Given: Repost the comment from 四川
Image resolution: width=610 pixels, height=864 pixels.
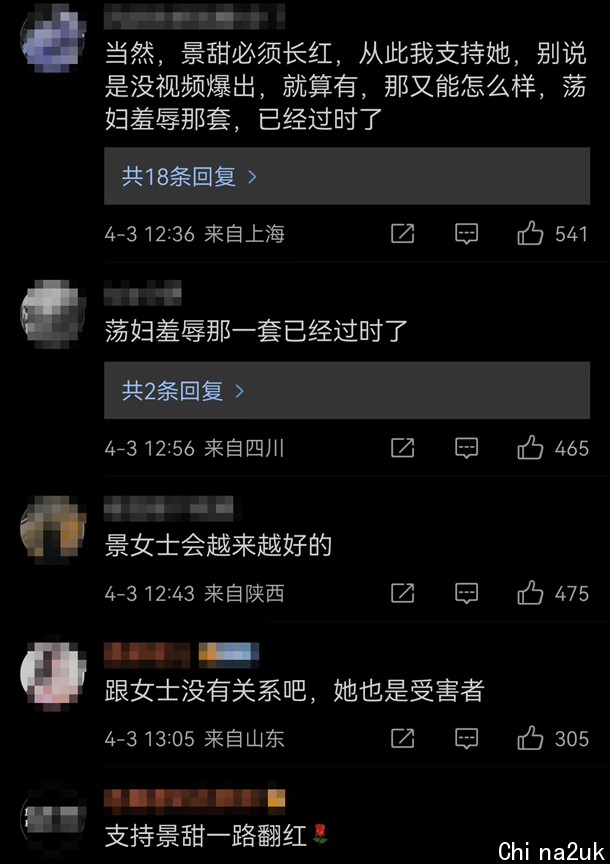Looking at the screenshot, I should [402, 448].
